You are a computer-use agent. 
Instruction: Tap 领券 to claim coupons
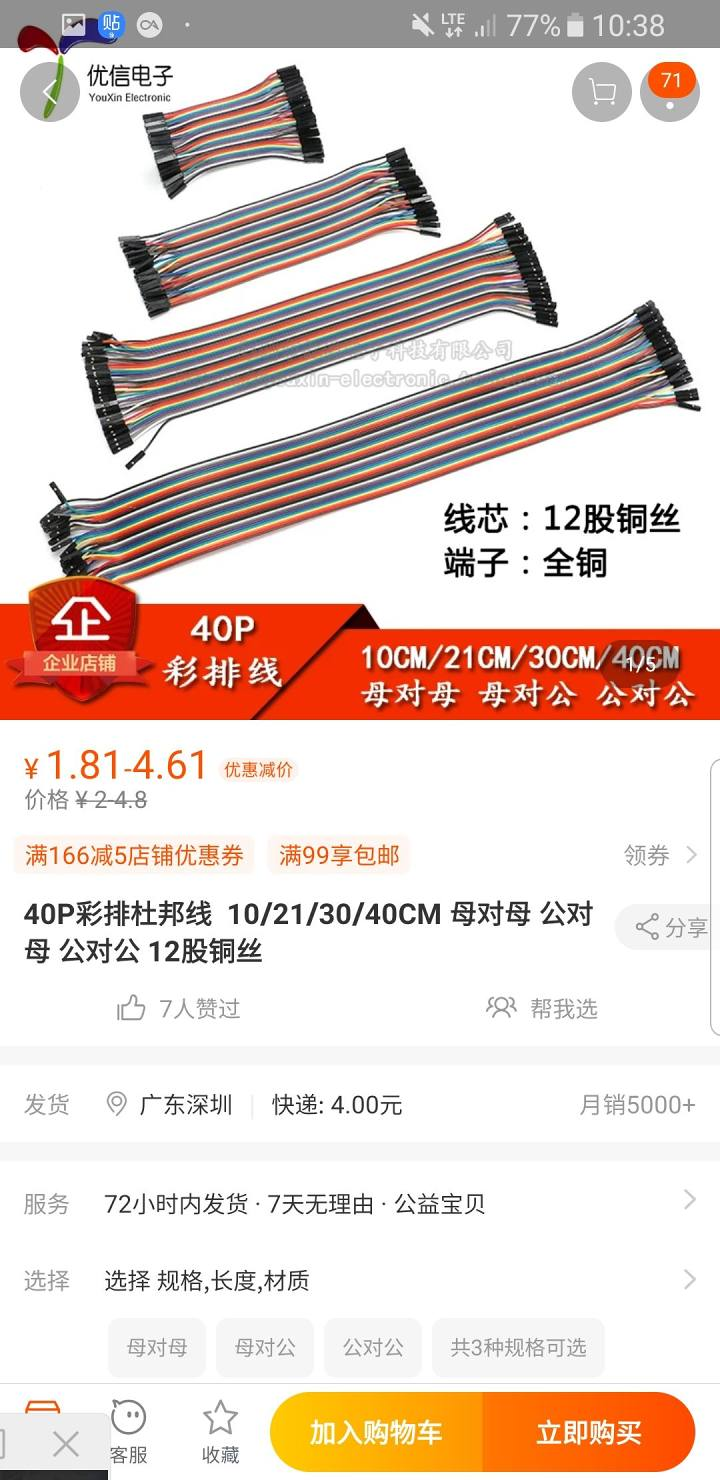tap(660, 855)
